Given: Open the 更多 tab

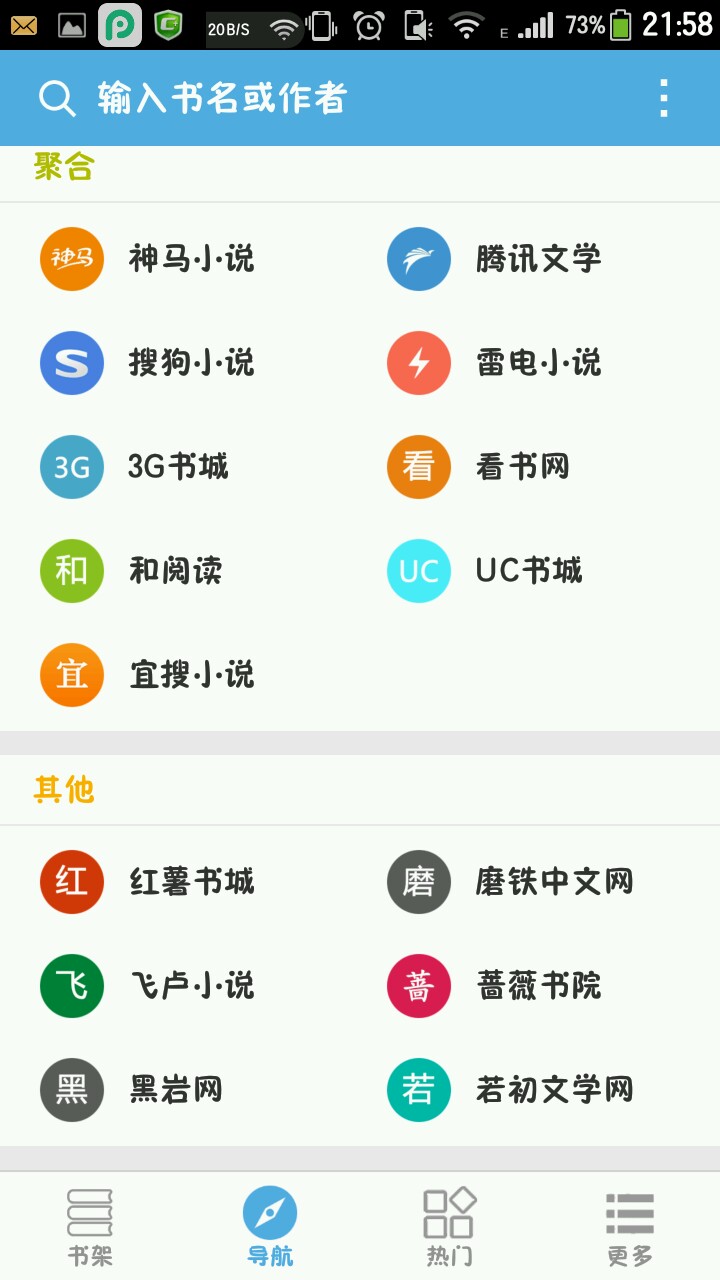Looking at the screenshot, I should (629, 1226).
